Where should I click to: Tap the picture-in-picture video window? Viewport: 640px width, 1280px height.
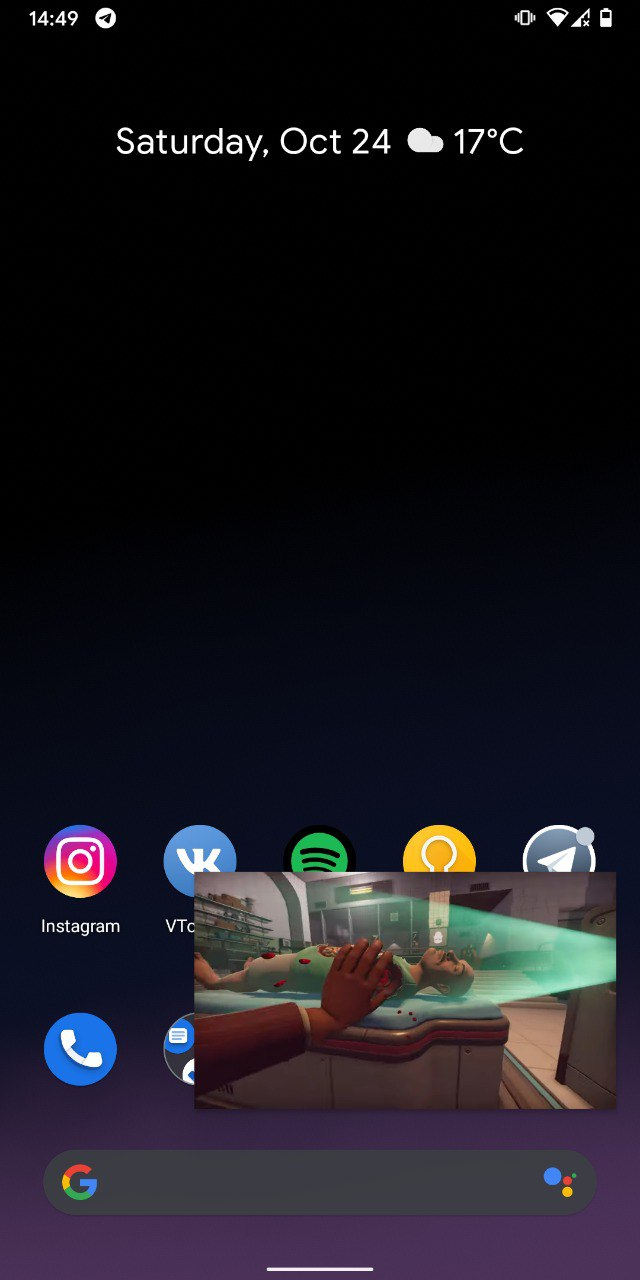[405, 990]
